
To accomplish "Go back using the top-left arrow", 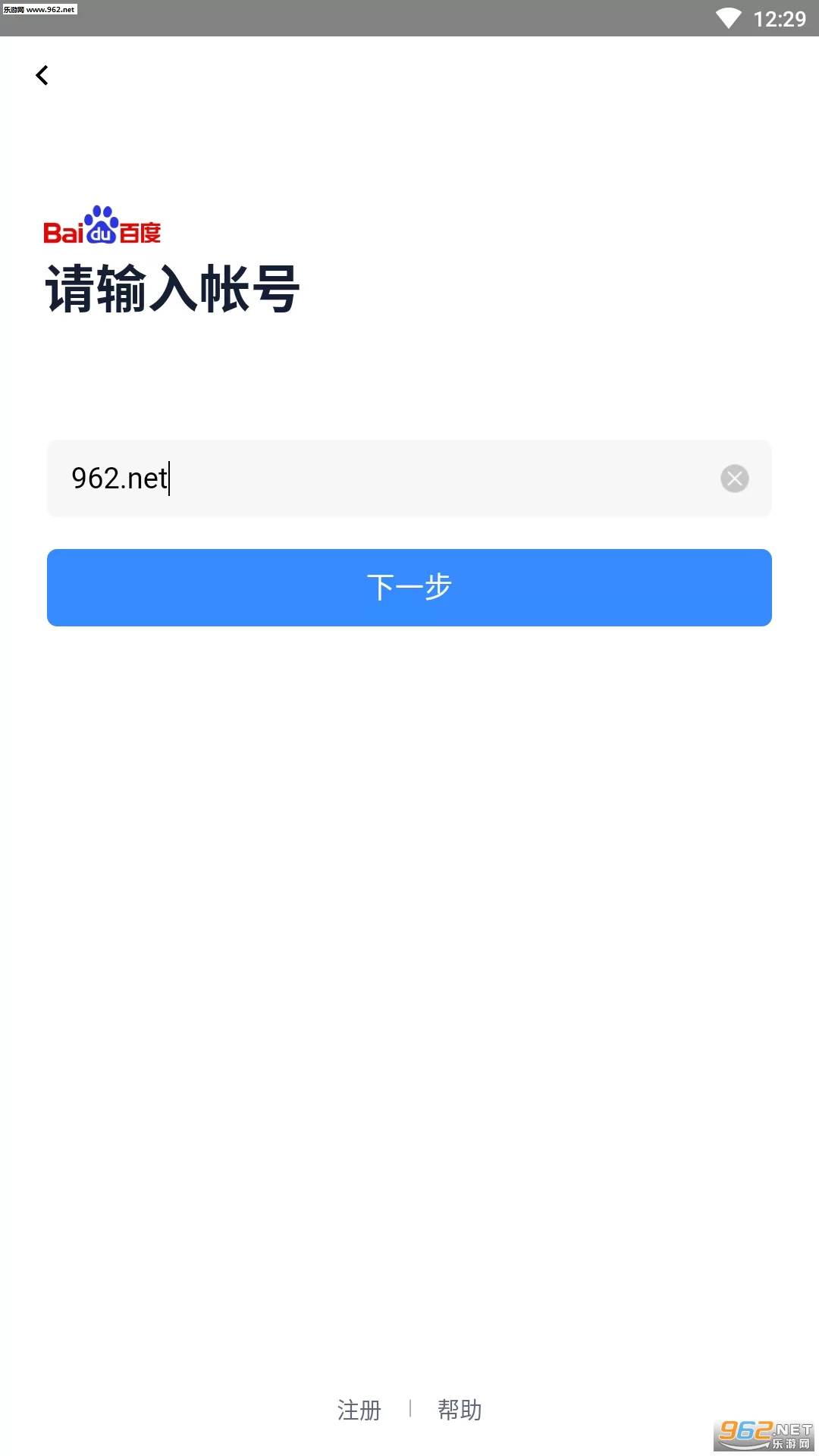I will pyautogui.click(x=42, y=75).
